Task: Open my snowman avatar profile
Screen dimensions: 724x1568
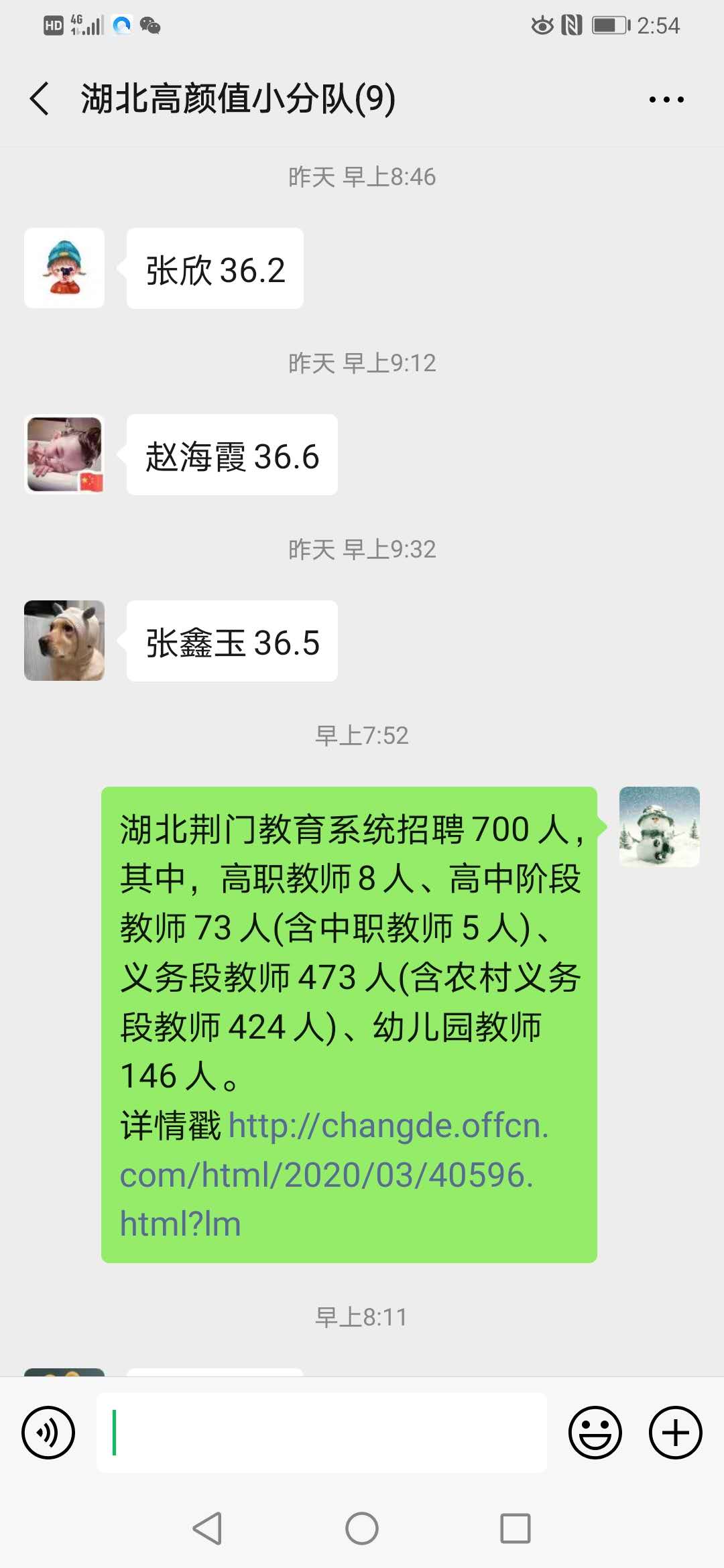Action: tap(659, 827)
